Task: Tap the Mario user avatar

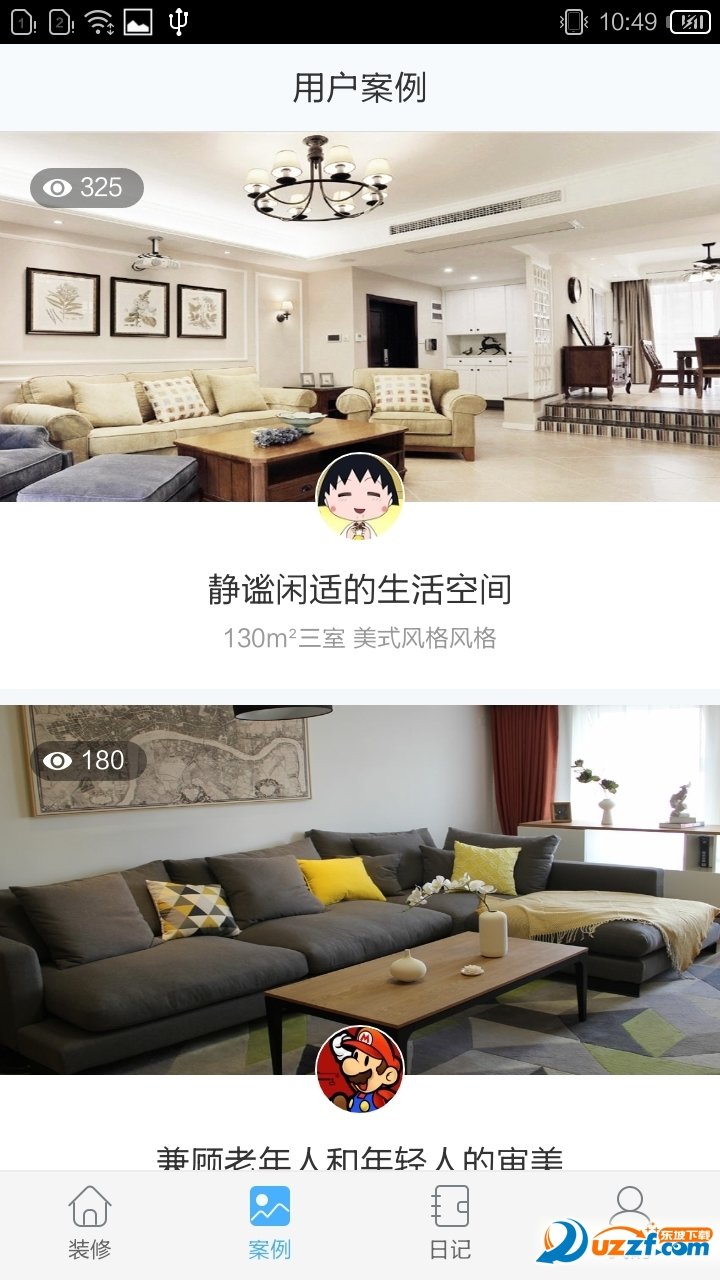Action: pos(360,1068)
